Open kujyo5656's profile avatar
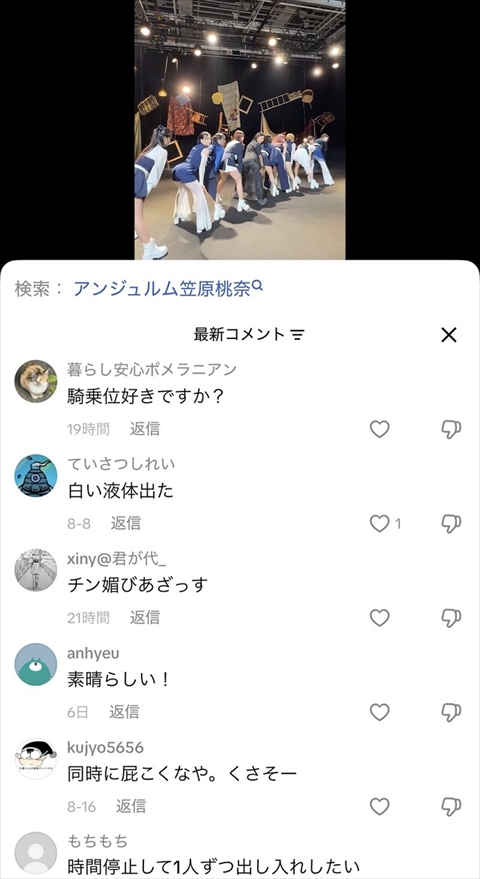This screenshot has height=879, width=480. pos(36,759)
